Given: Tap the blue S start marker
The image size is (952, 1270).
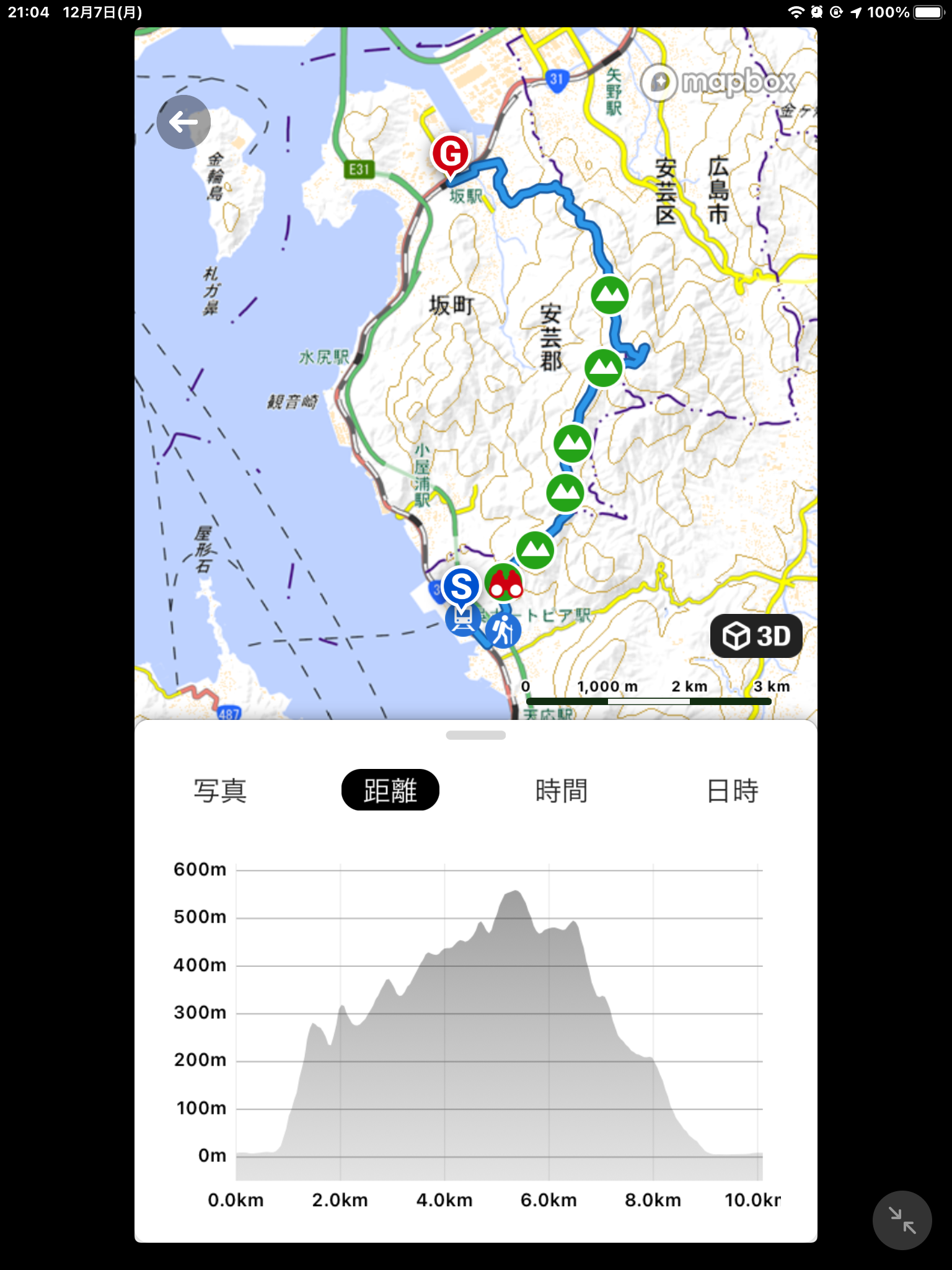Looking at the screenshot, I should (461, 585).
